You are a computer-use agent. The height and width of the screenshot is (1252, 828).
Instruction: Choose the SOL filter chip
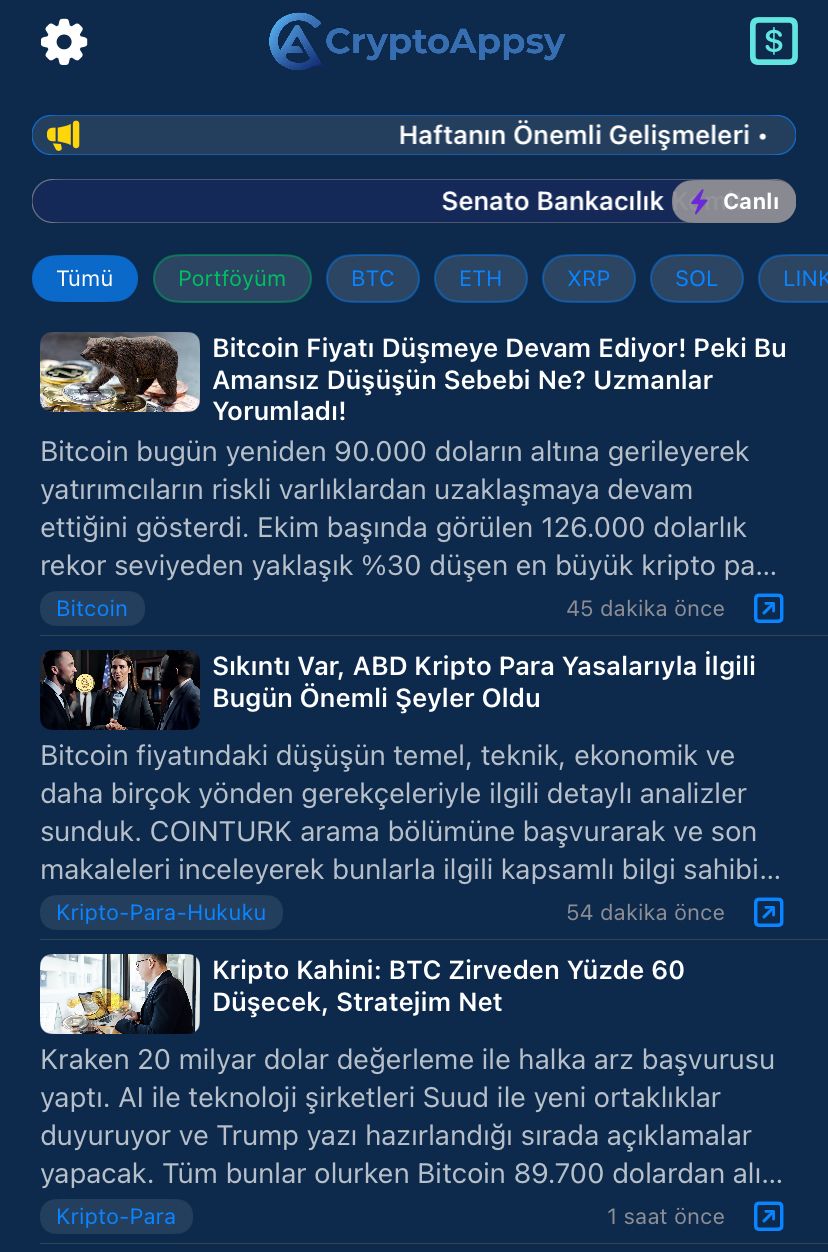(696, 279)
